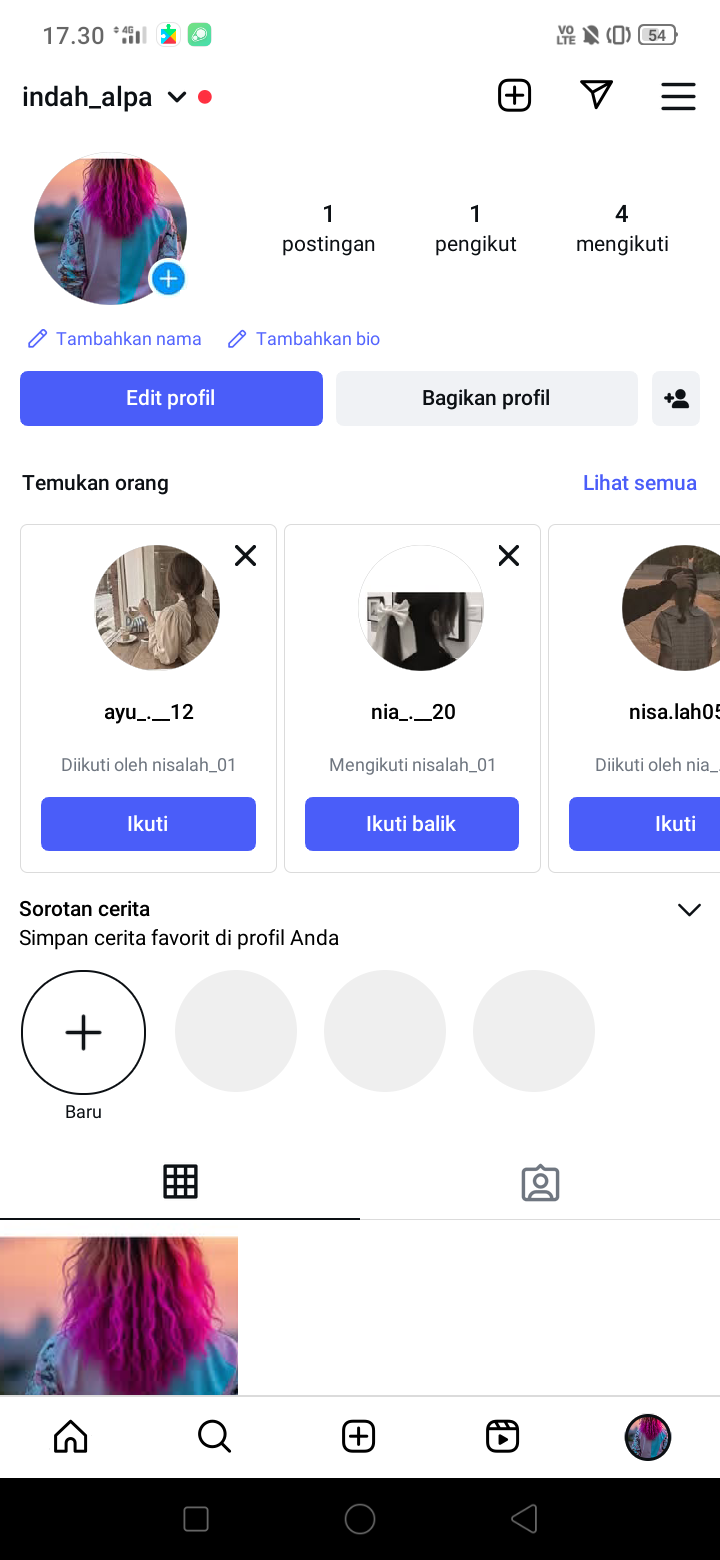
Task: Switch to the tagged photos tab
Action: (540, 1183)
